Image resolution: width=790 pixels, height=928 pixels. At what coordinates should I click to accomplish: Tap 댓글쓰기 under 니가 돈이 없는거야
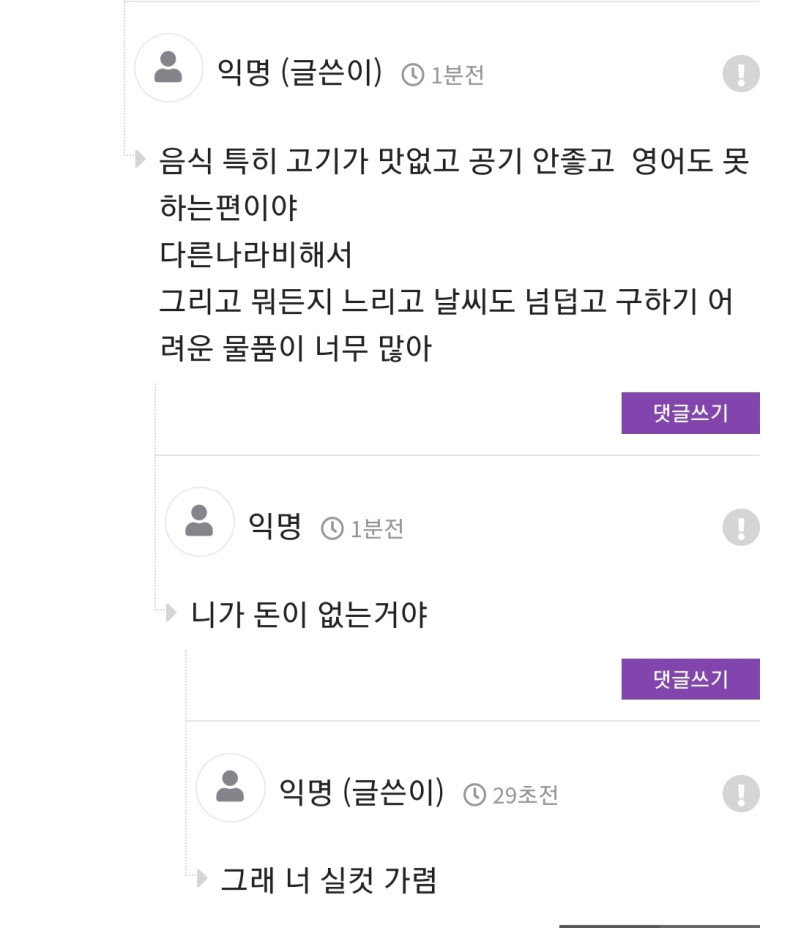coord(690,680)
